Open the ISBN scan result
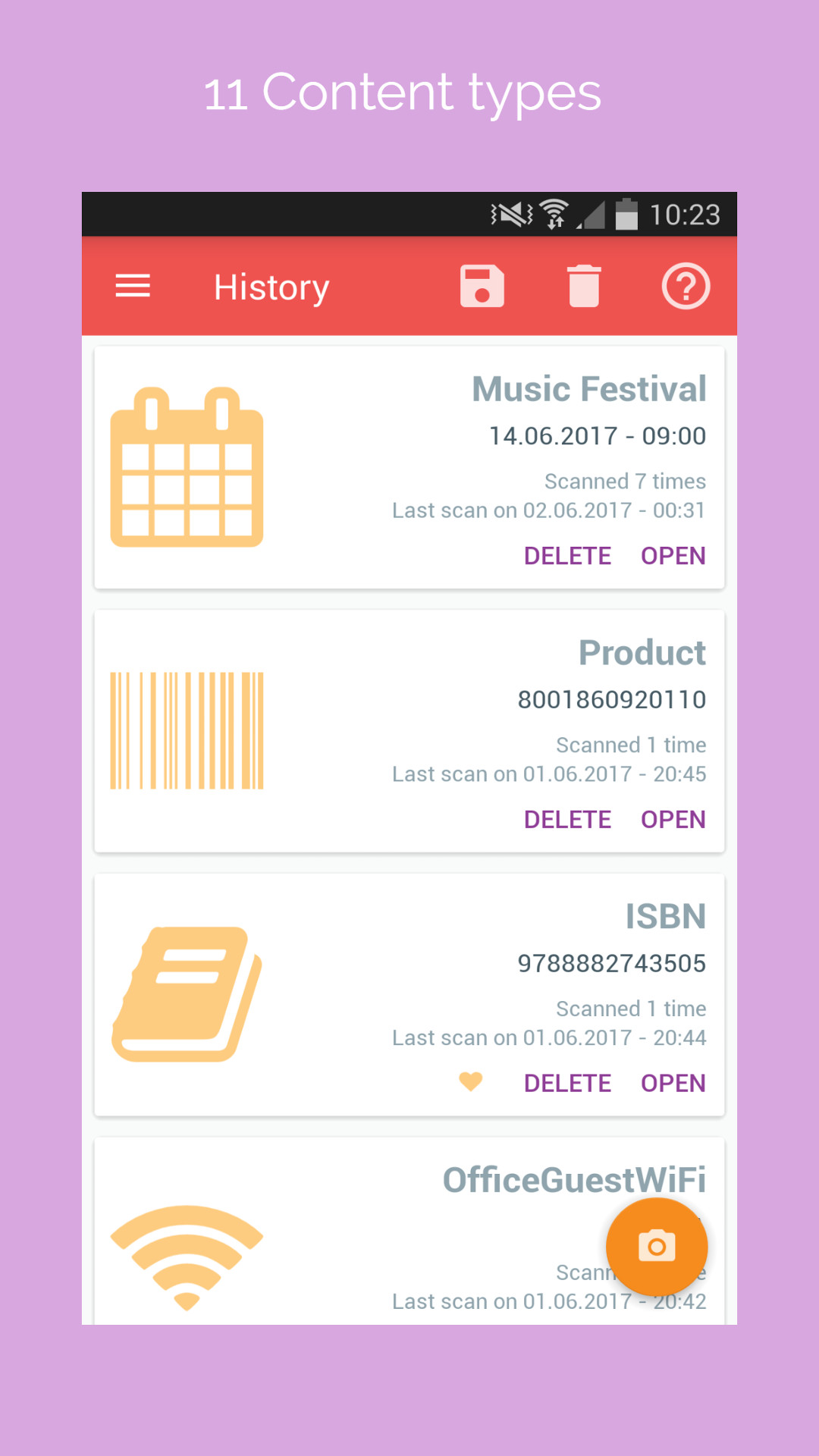Screen dimensions: 819x1456 coord(672,1083)
